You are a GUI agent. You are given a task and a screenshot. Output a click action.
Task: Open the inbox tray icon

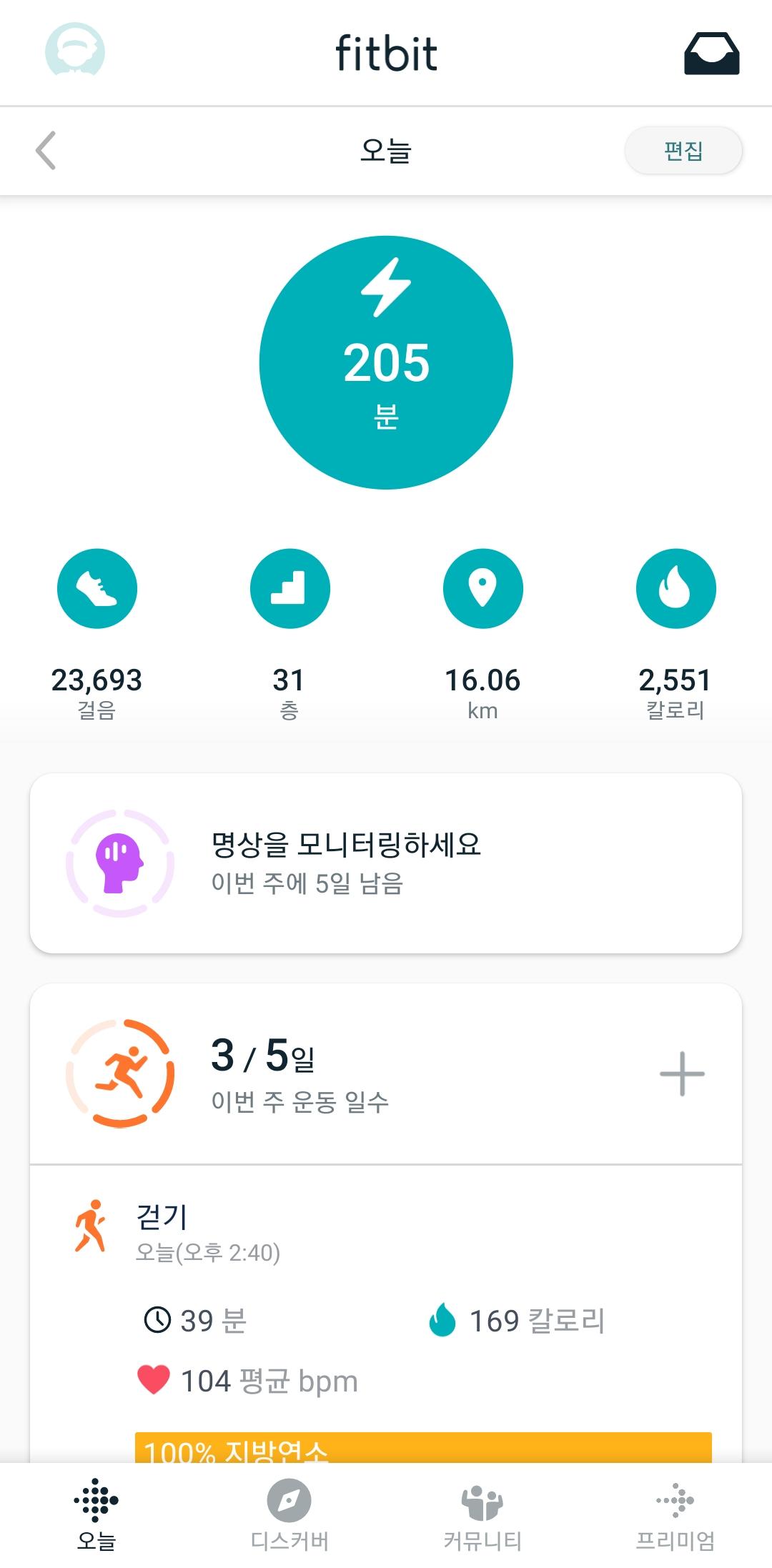coord(711,54)
